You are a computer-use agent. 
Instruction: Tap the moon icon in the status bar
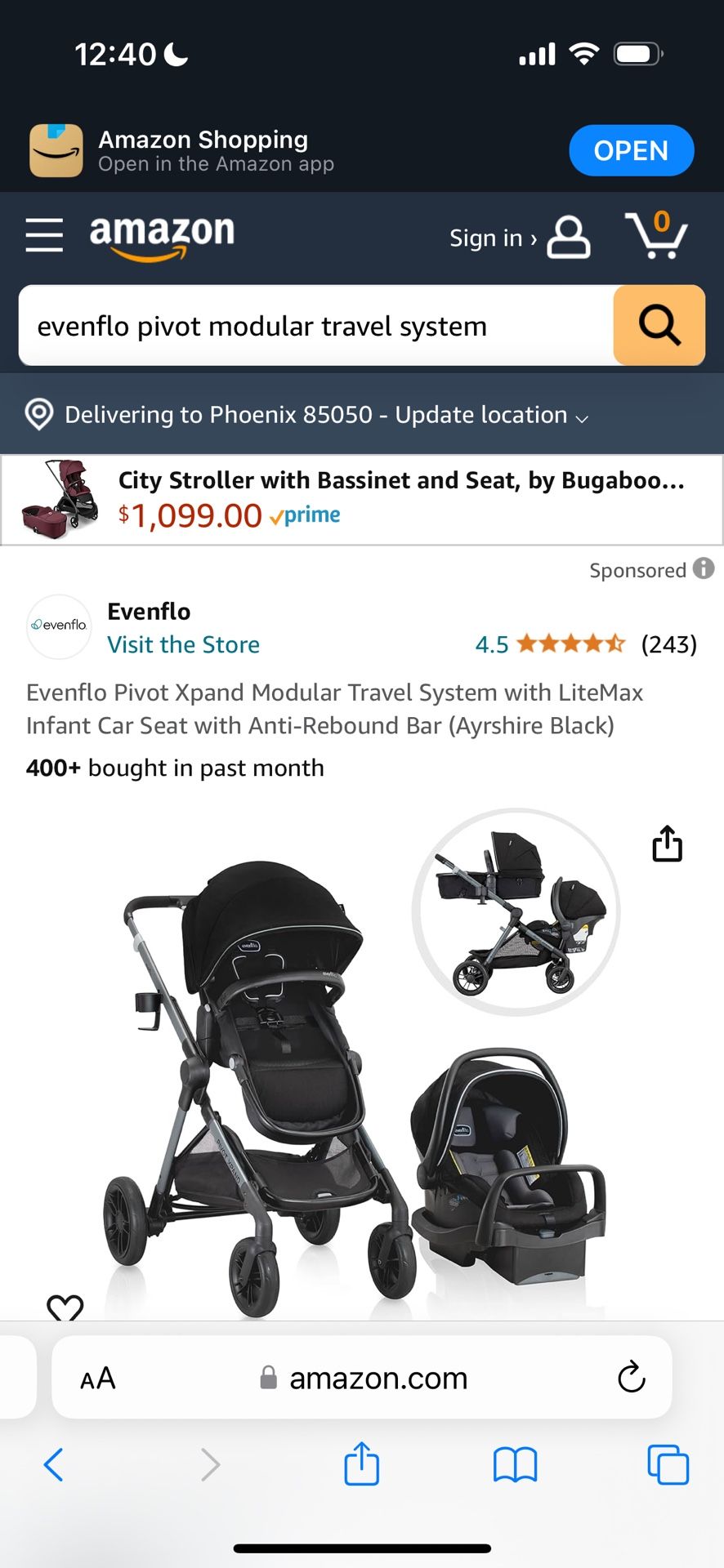(174, 52)
